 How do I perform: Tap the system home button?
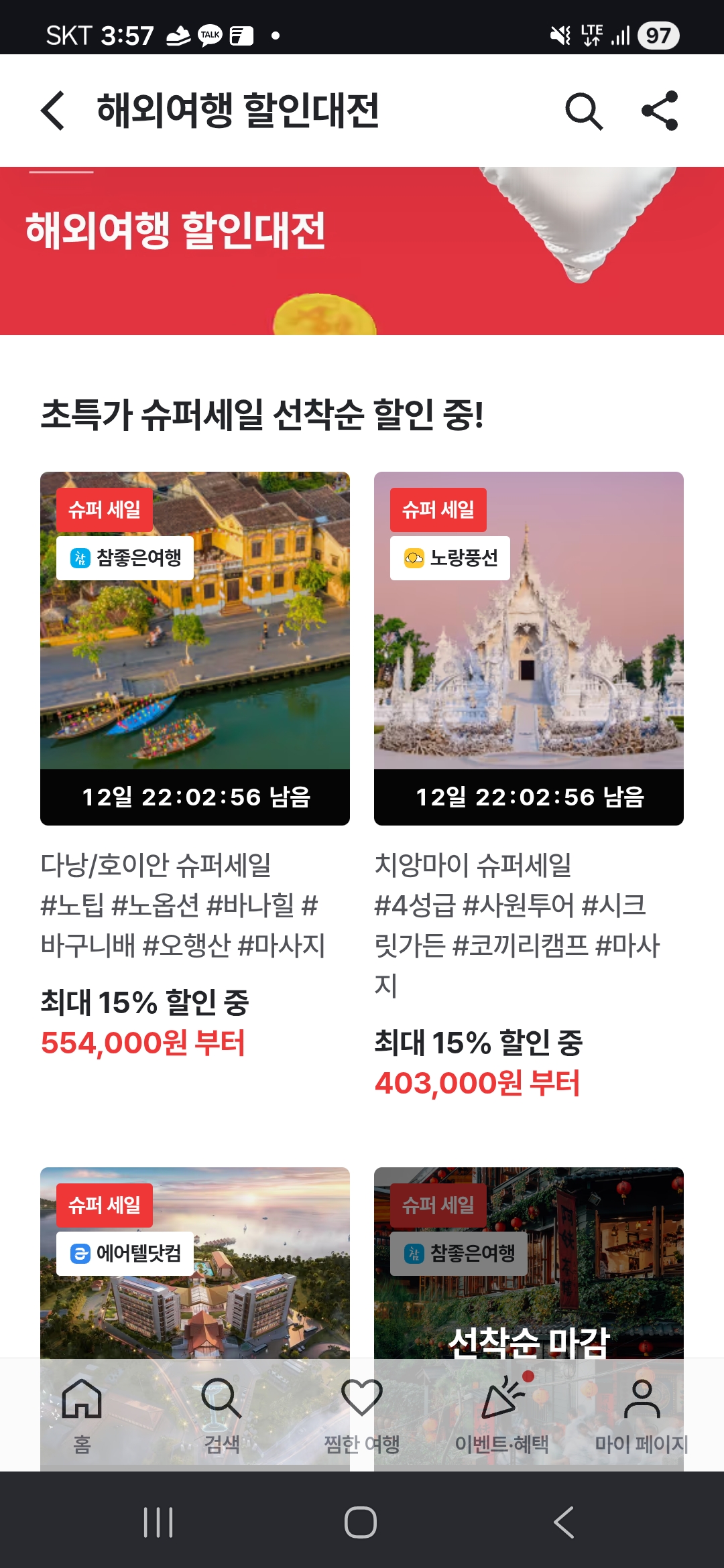(x=361, y=1522)
